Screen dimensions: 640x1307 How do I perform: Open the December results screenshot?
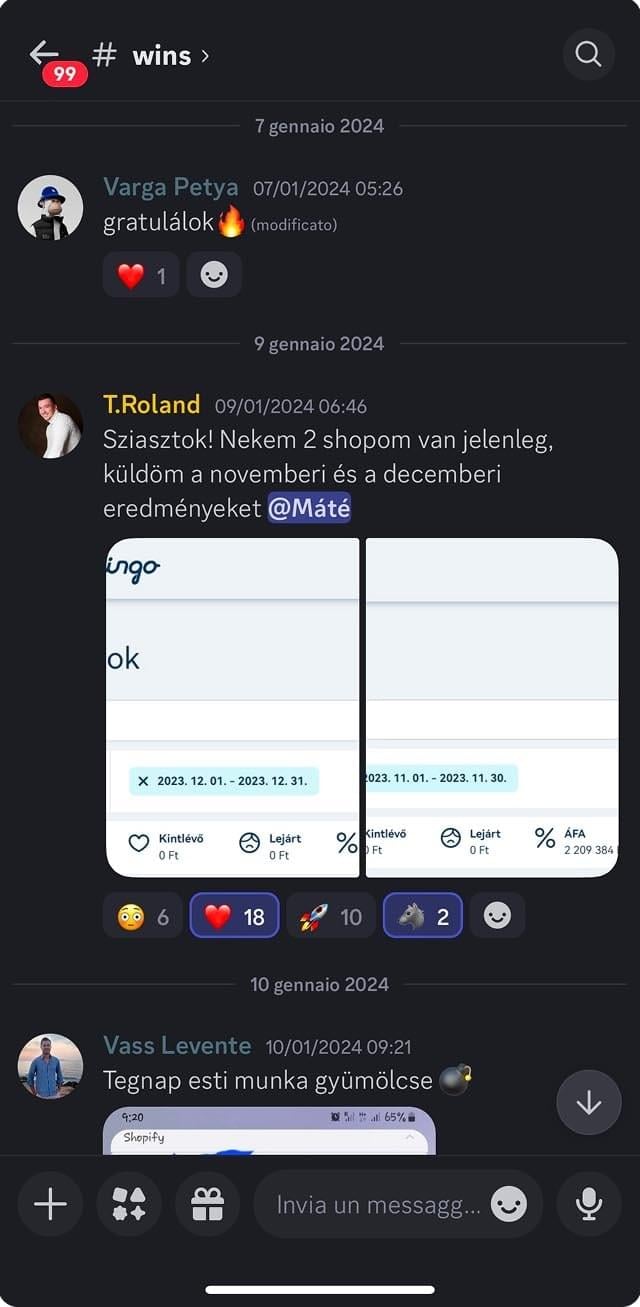click(232, 707)
